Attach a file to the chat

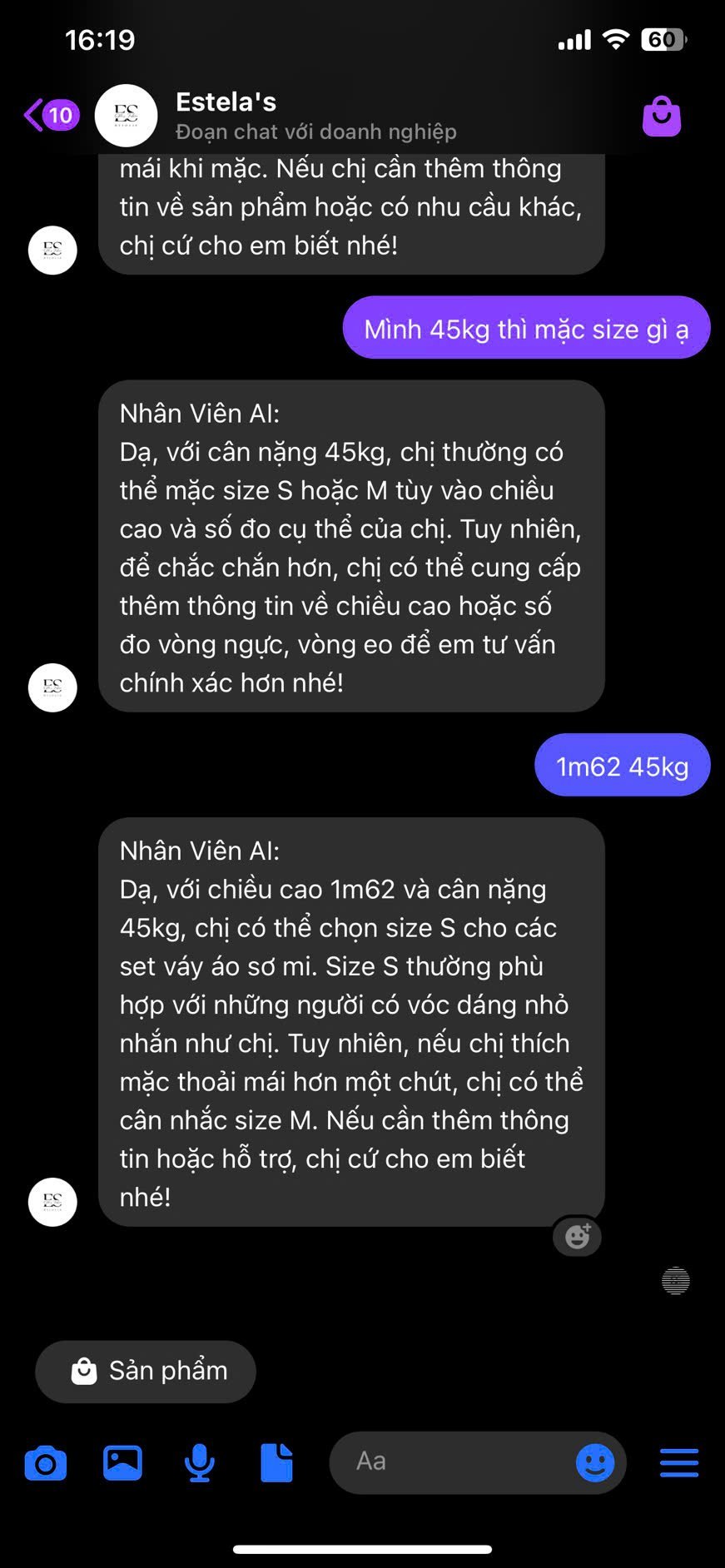[x=276, y=1462]
